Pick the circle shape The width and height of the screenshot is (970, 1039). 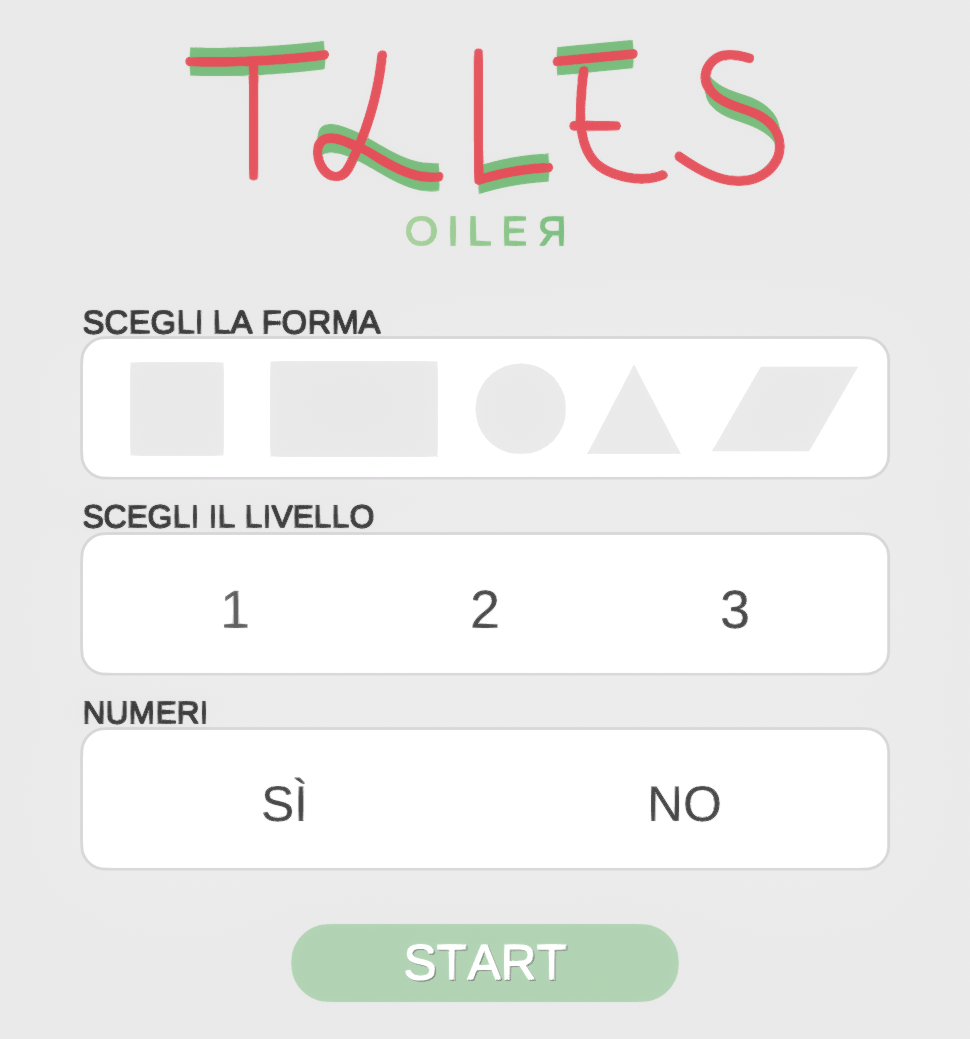tap(520, 408)
